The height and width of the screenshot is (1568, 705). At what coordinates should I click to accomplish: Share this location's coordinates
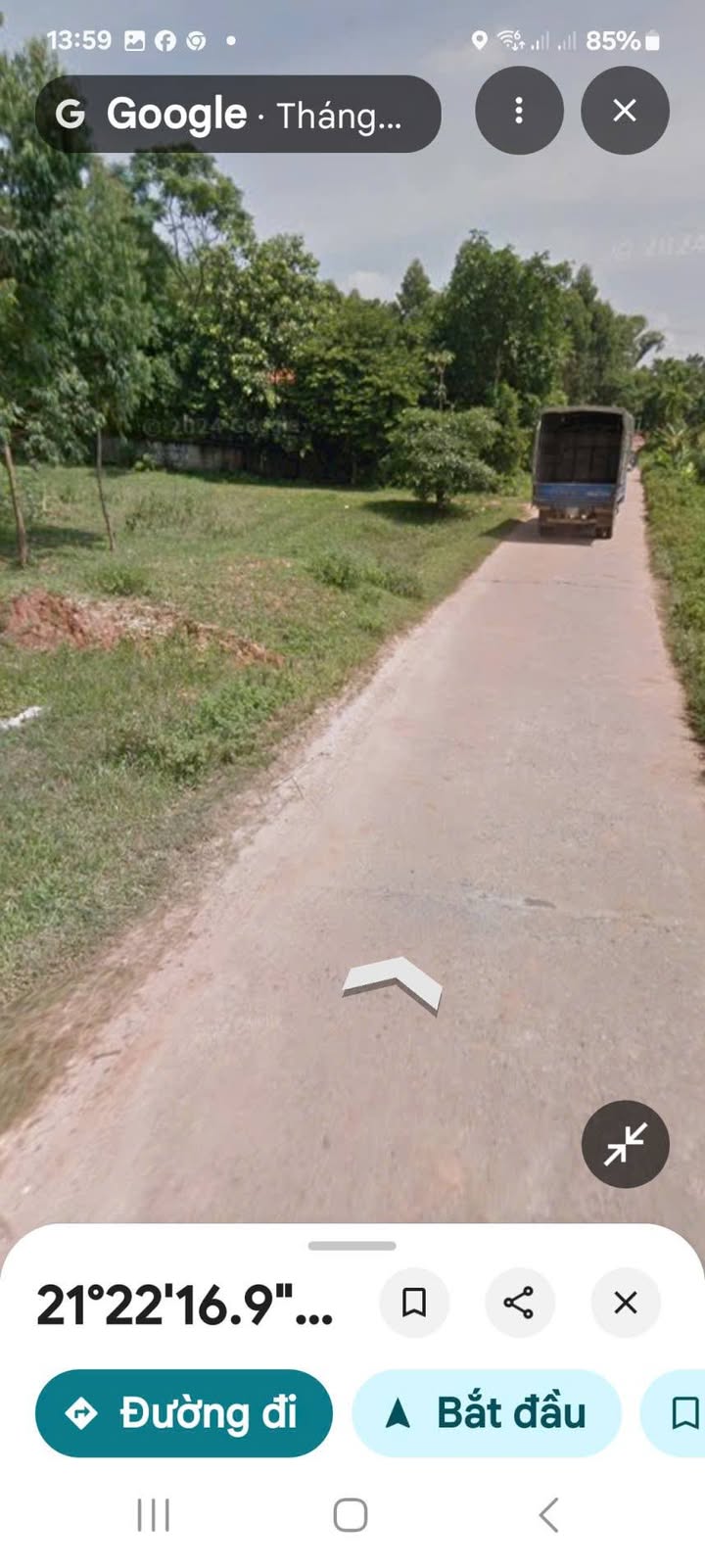tap(519, 1303)
